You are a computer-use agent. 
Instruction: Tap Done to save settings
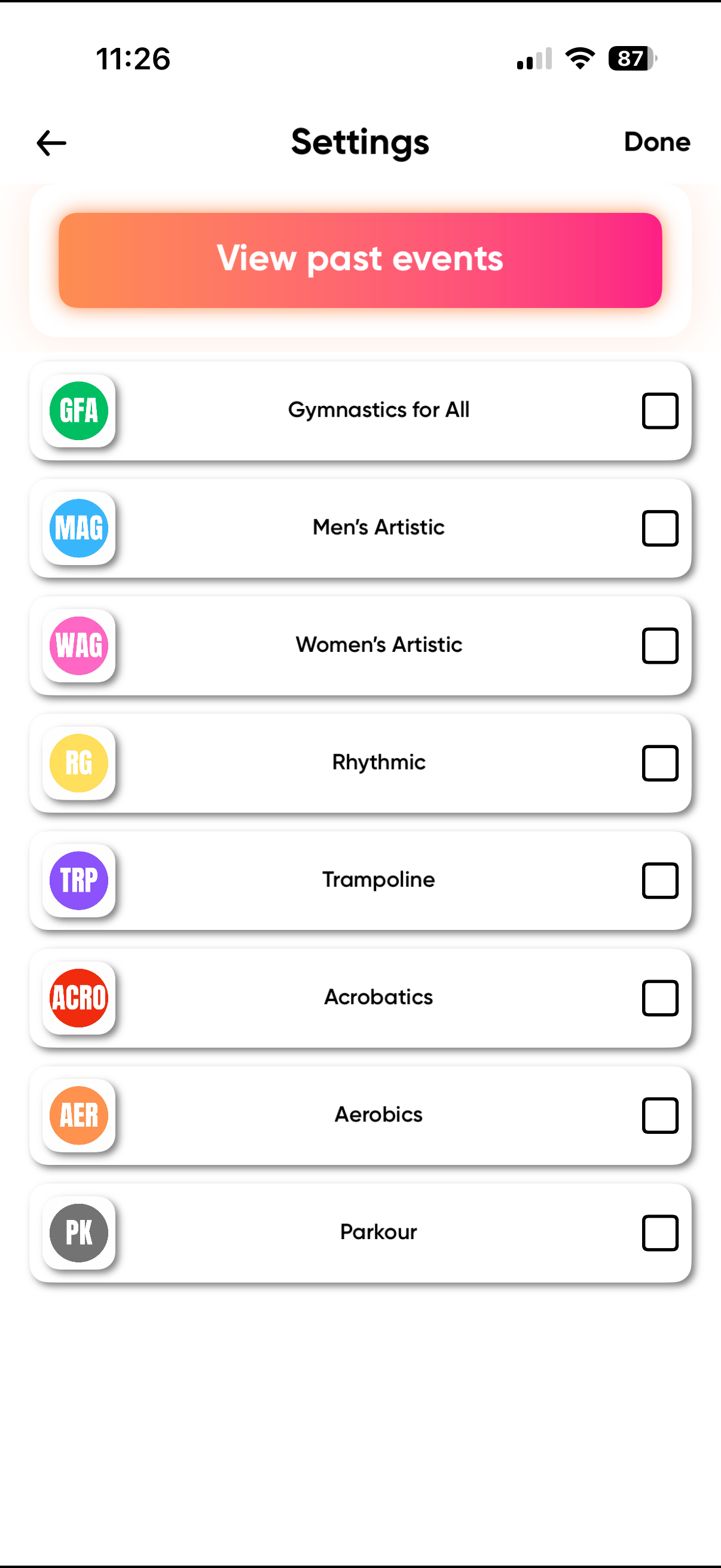coord(656,142)
